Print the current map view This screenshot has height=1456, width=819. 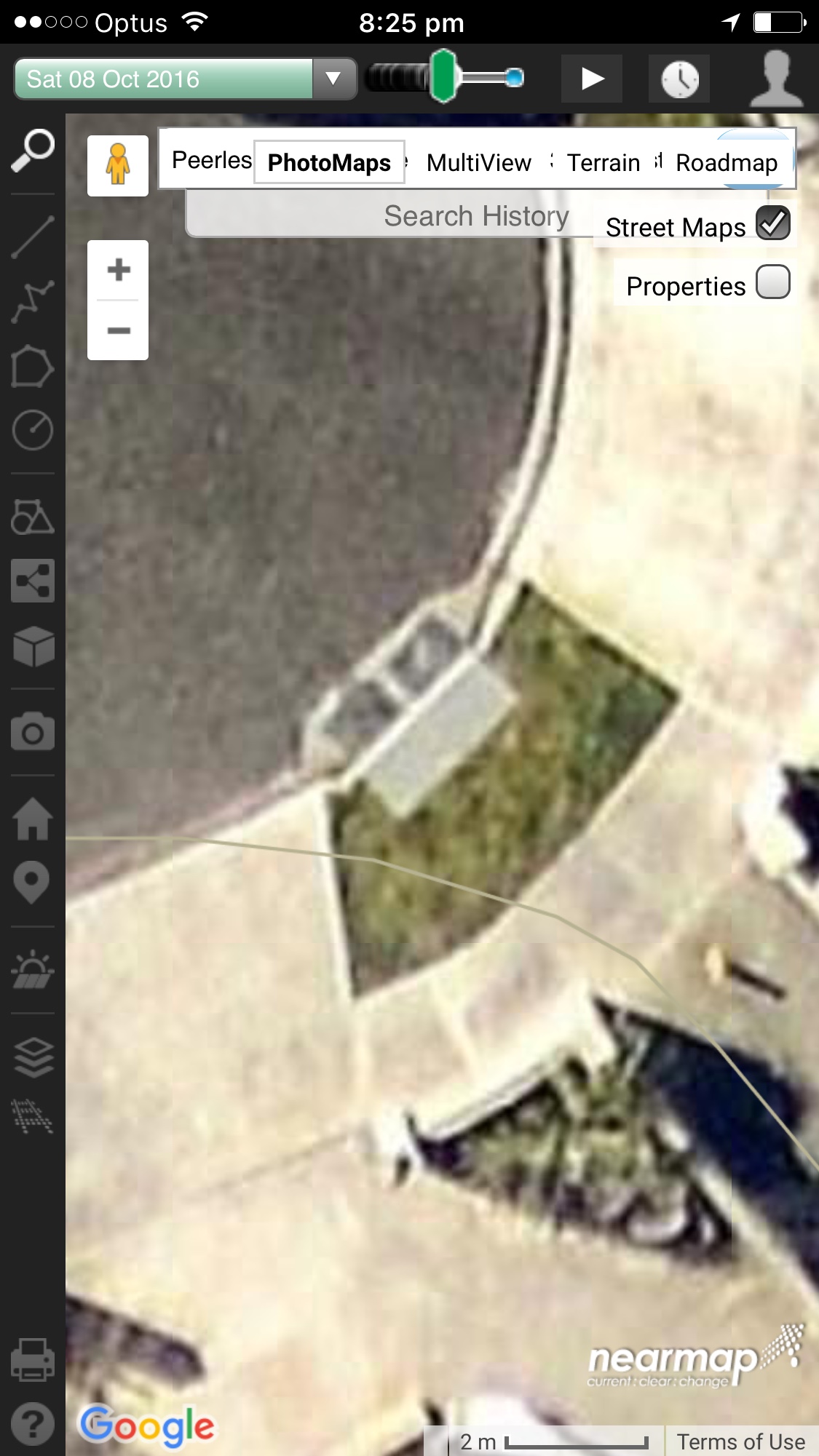(33, 1360)
